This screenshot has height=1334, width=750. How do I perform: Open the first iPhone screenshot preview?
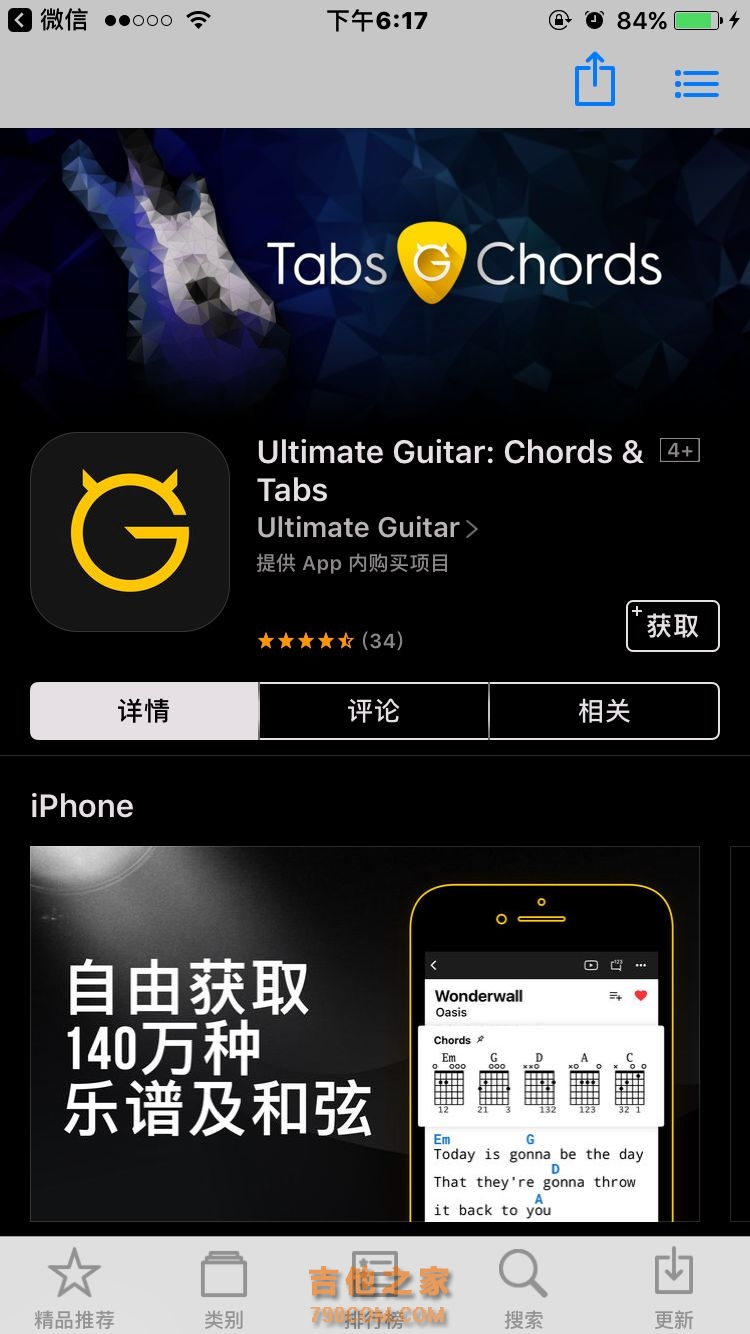pyautogui.click(x=364, y=1033)
